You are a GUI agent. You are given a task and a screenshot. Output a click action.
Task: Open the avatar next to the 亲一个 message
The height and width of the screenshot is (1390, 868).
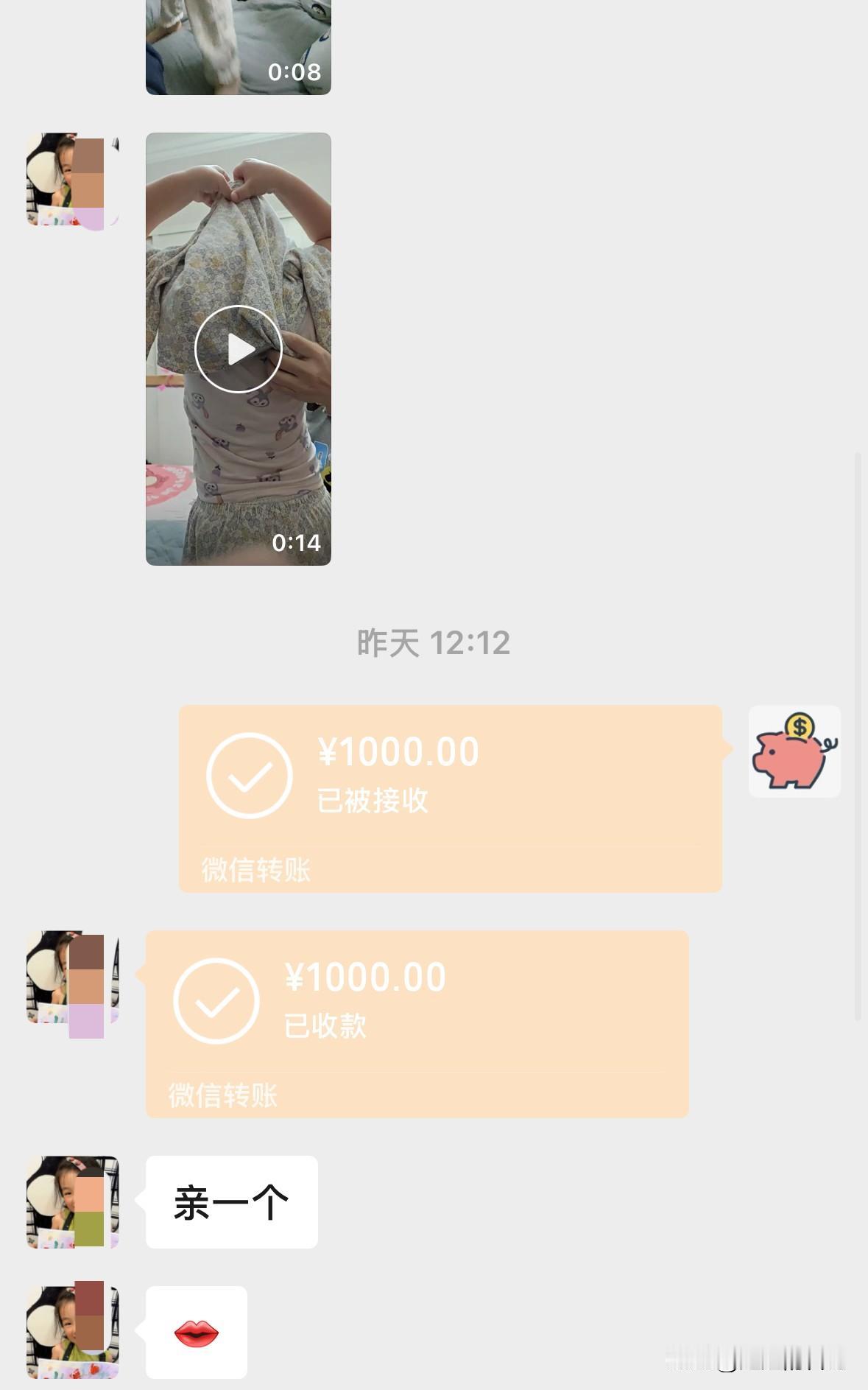(x=71, y=1201)
